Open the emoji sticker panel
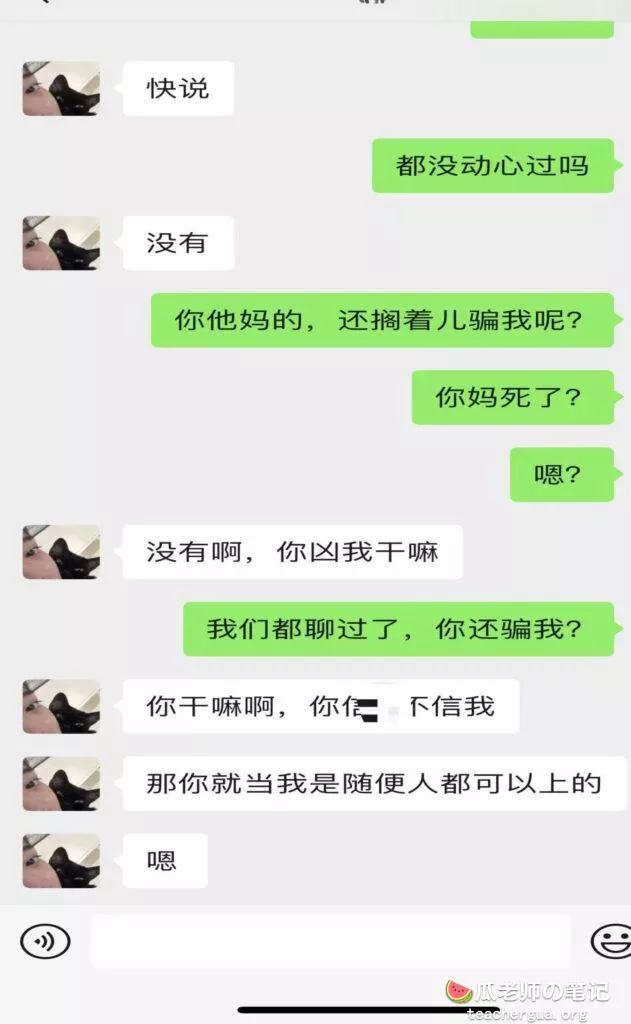Image resolution: width=631 pixels, height=1024 pixels. click(609, 941)
